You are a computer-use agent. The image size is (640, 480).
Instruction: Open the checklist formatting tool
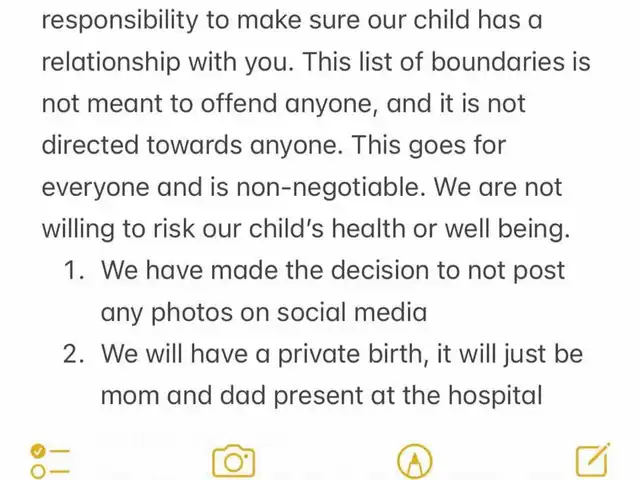50,460
